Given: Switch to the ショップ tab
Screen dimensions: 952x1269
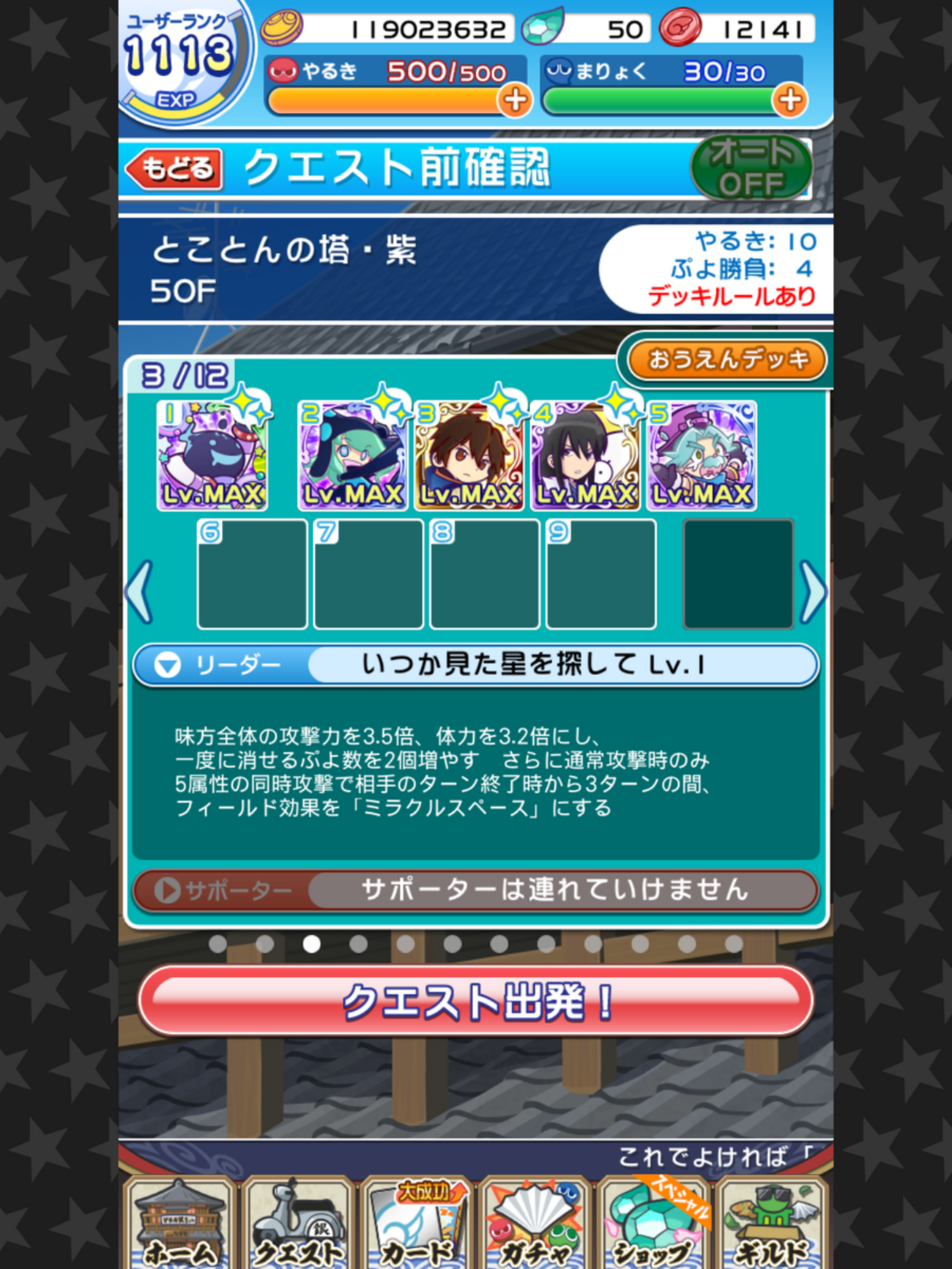Looking at the screenshot, I should coord(652,1223).
